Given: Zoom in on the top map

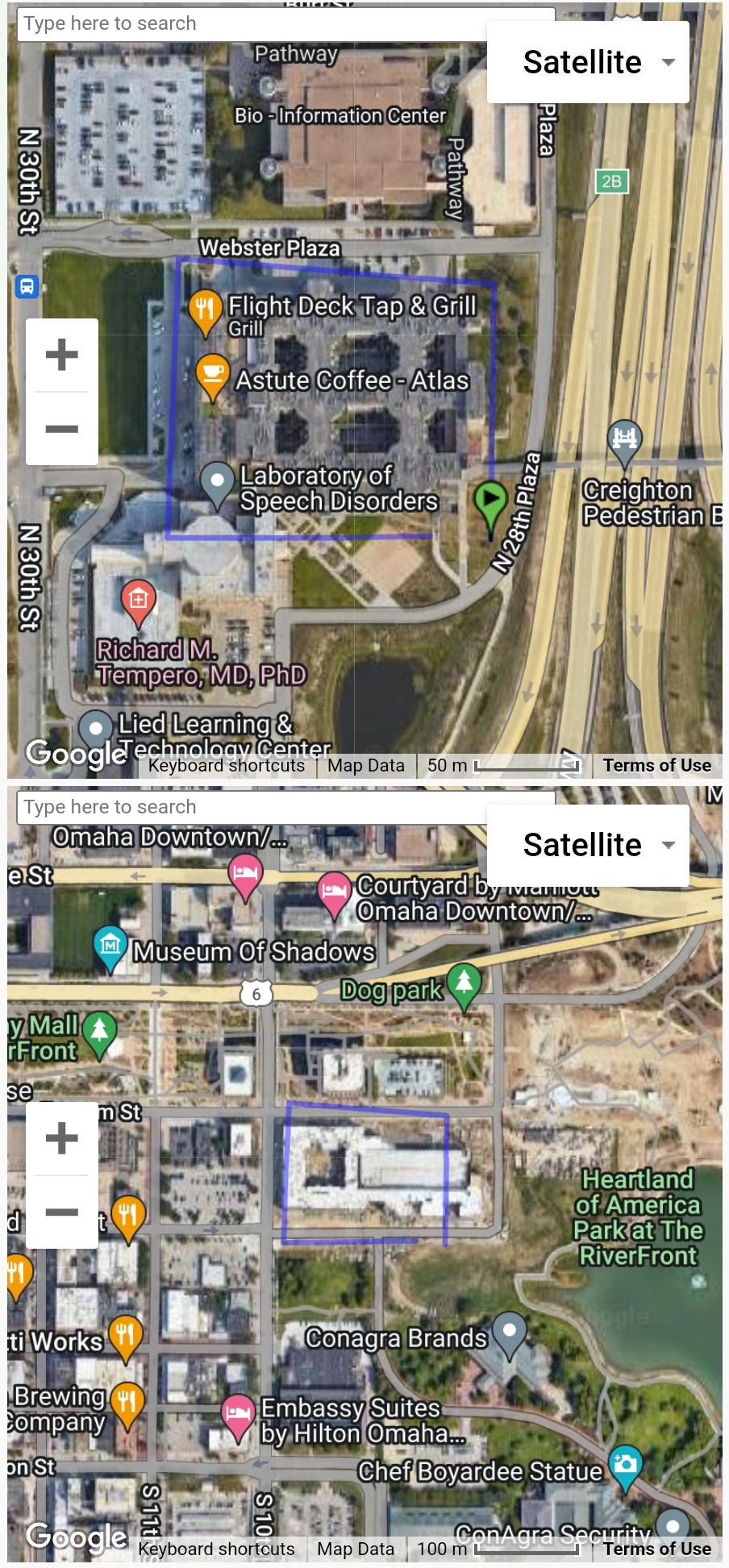Looking at the screenshot, I should [62, 355].
